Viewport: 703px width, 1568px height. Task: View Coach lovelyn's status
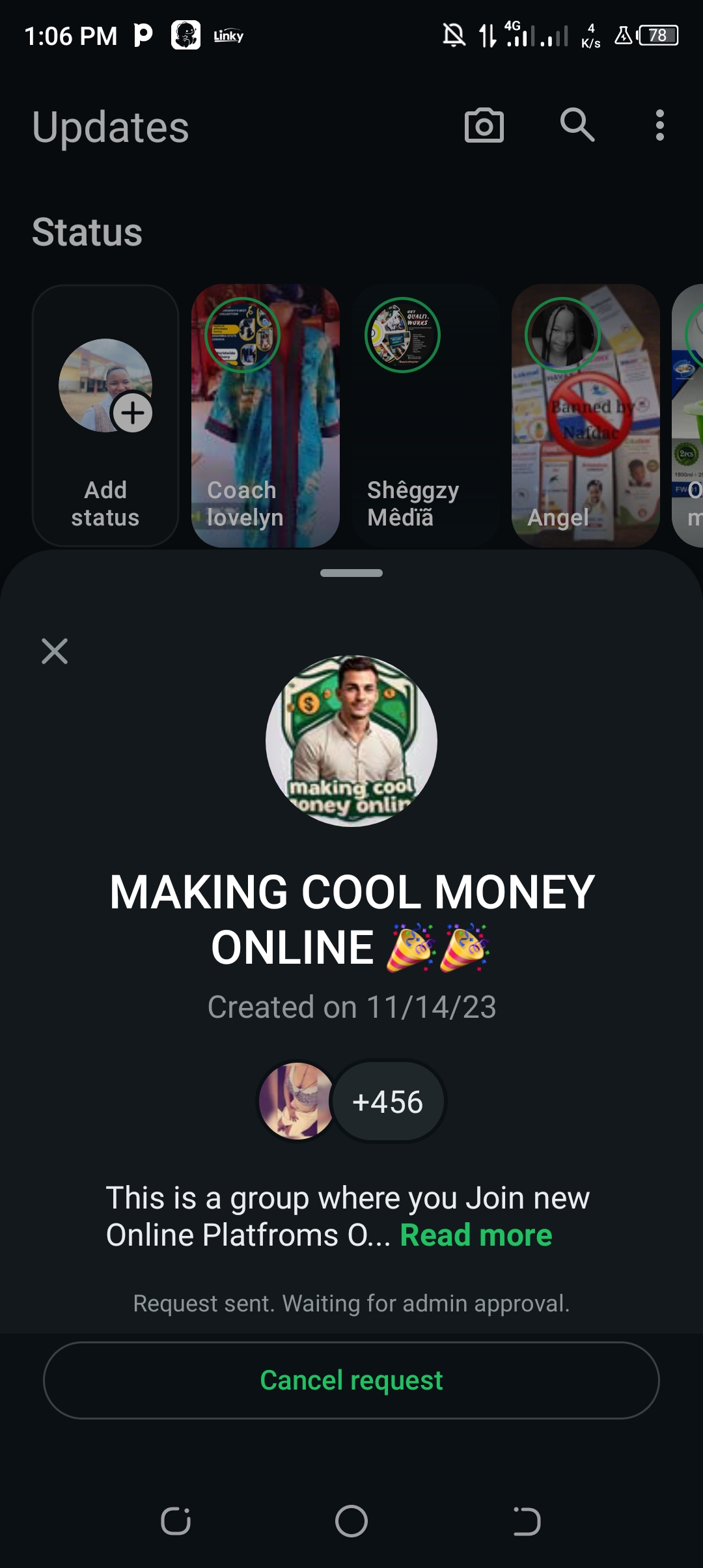pyautogui.click(x=266, y=415)
